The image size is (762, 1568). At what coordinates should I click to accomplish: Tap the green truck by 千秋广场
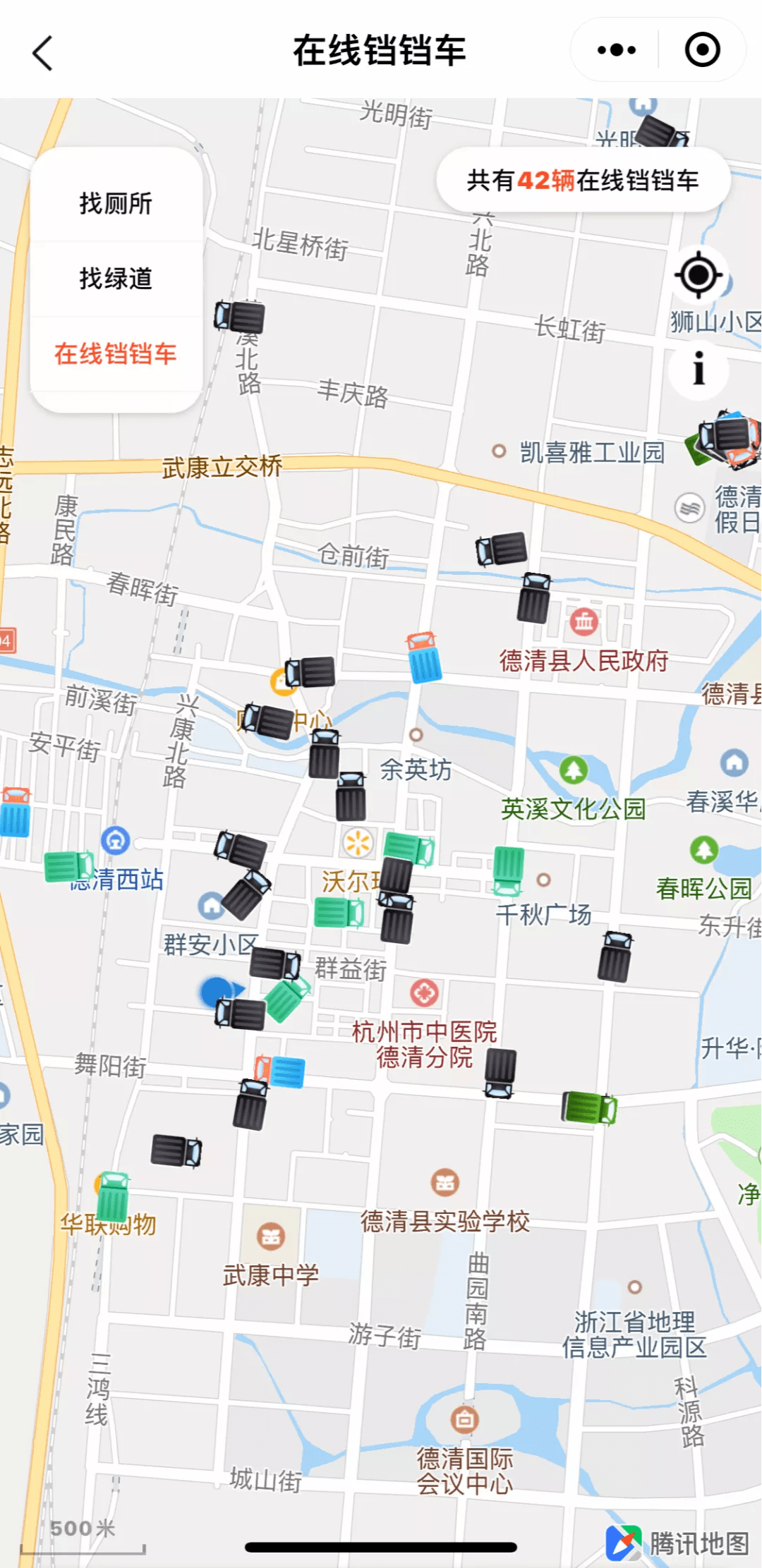tap(507, 871)
